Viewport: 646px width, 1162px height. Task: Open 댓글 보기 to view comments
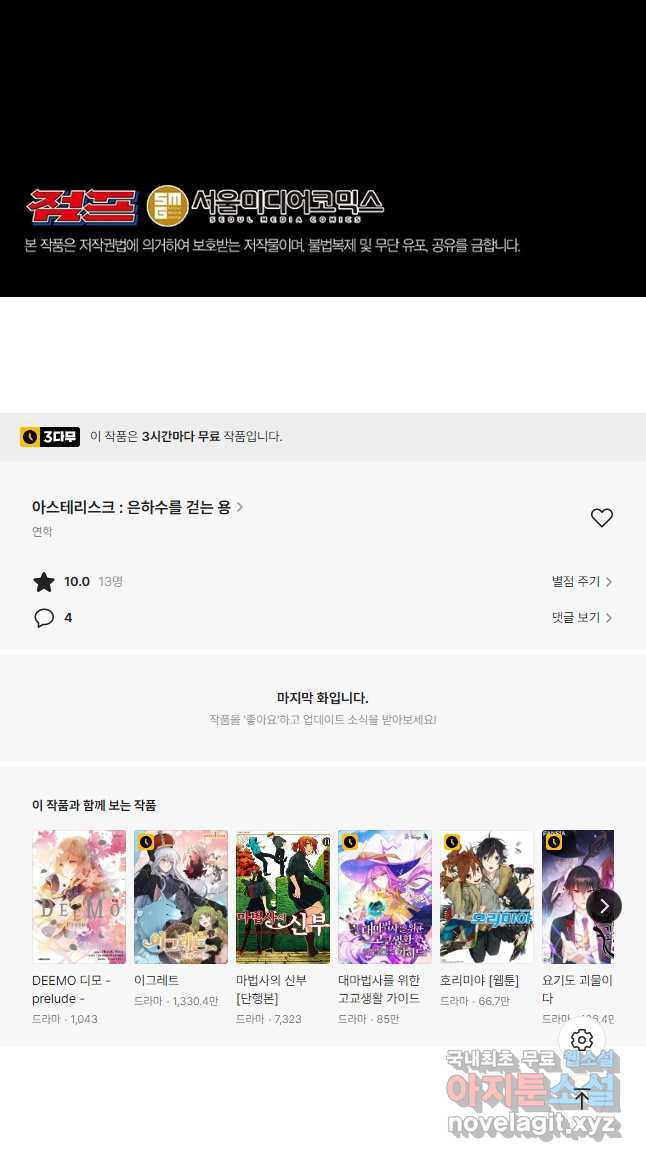581,617
